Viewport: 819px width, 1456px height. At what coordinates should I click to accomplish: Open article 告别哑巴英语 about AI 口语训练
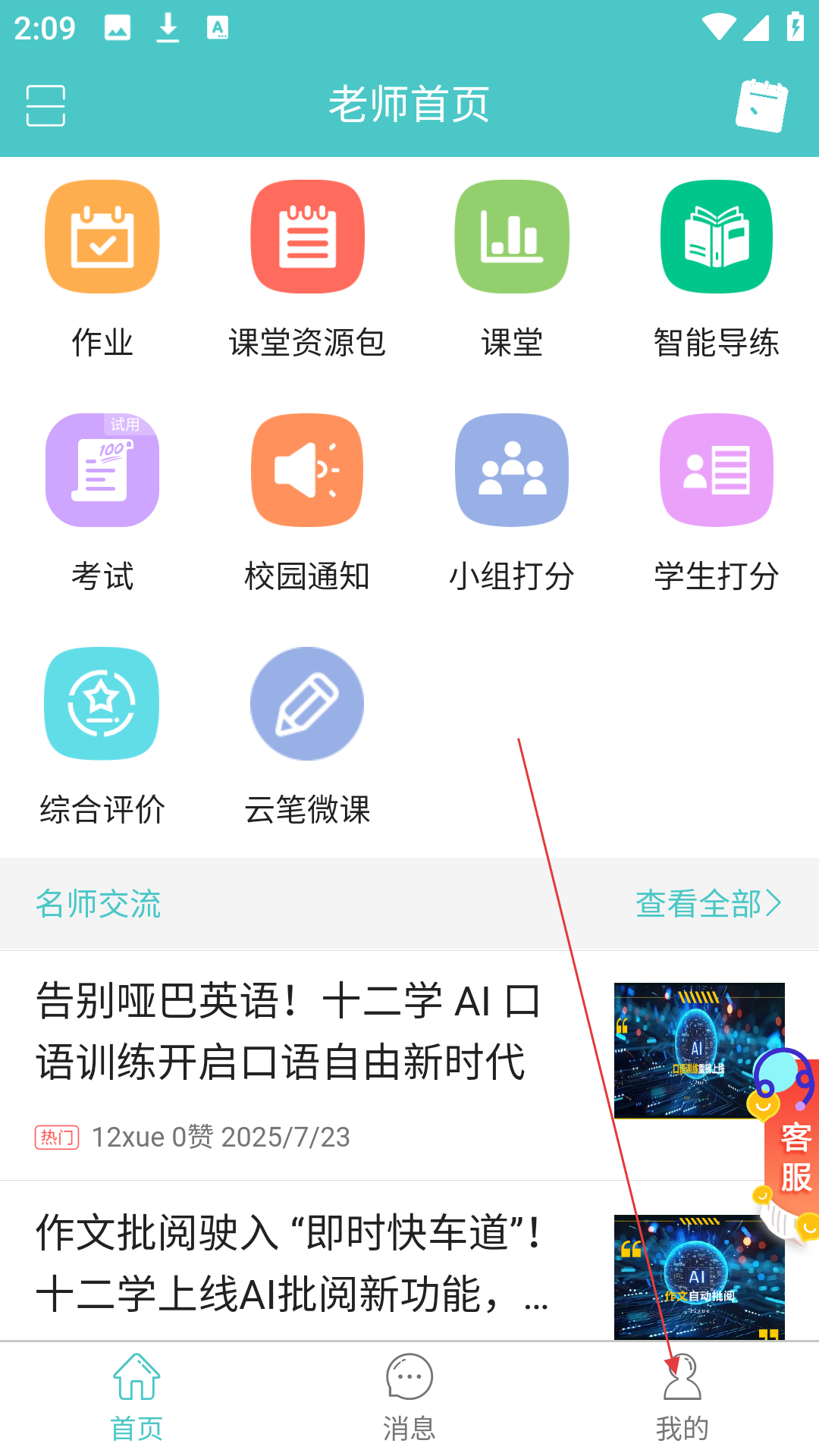coord(409,1065)
